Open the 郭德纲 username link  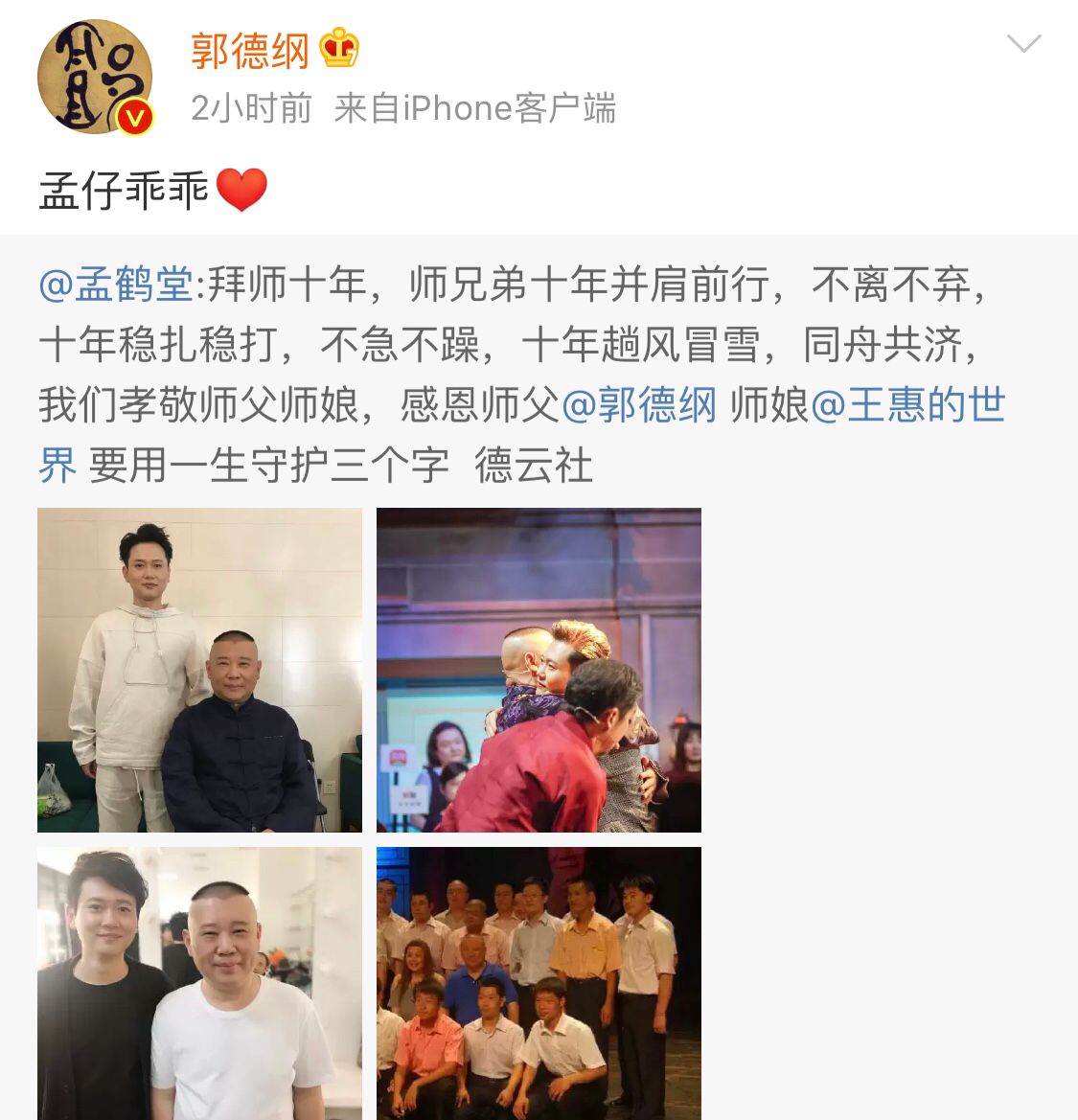pos(249,50)
